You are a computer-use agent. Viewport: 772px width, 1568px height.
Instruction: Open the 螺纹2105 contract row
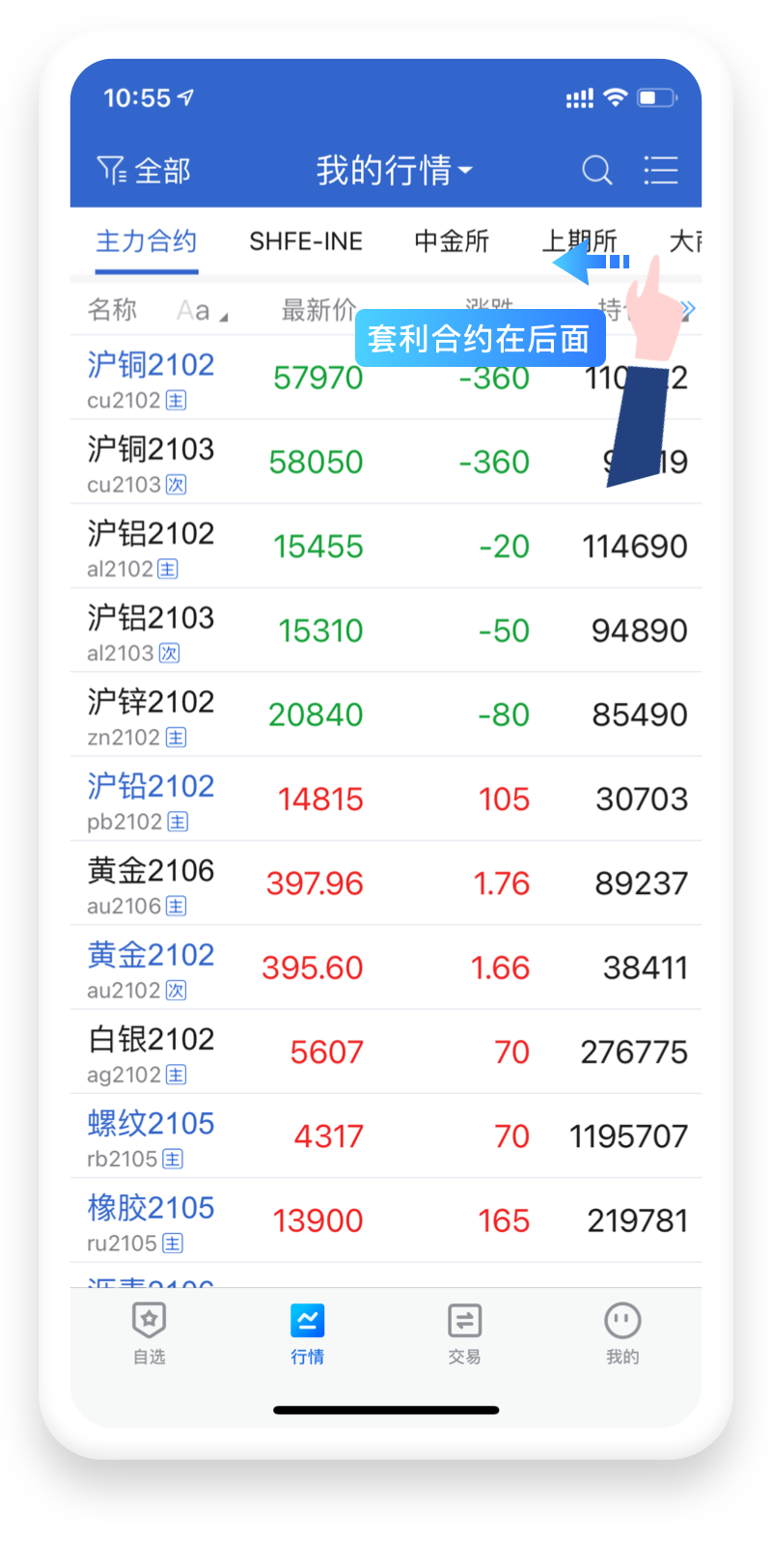click(x=386, y=1135)
